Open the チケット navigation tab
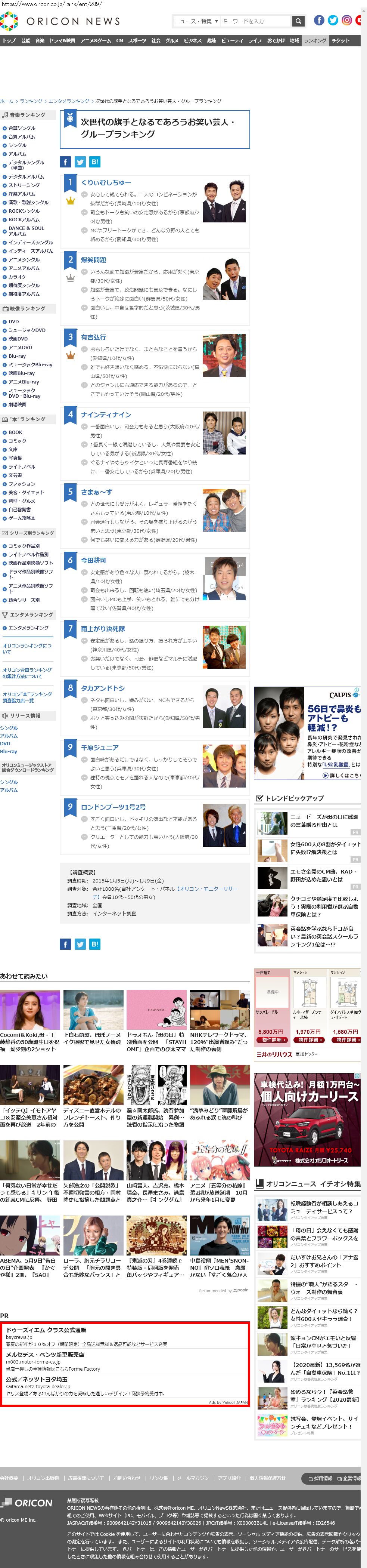 (x=341, y=41)
